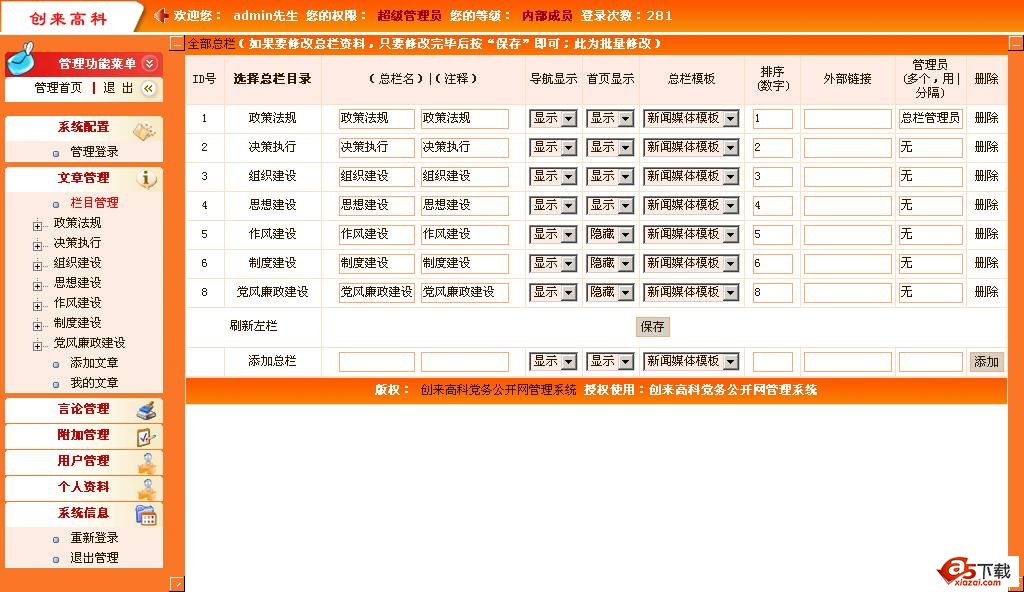Open 添加文章 in the sidebar
This screenshot has width=1024, height=592.
(x=94, y=363)
